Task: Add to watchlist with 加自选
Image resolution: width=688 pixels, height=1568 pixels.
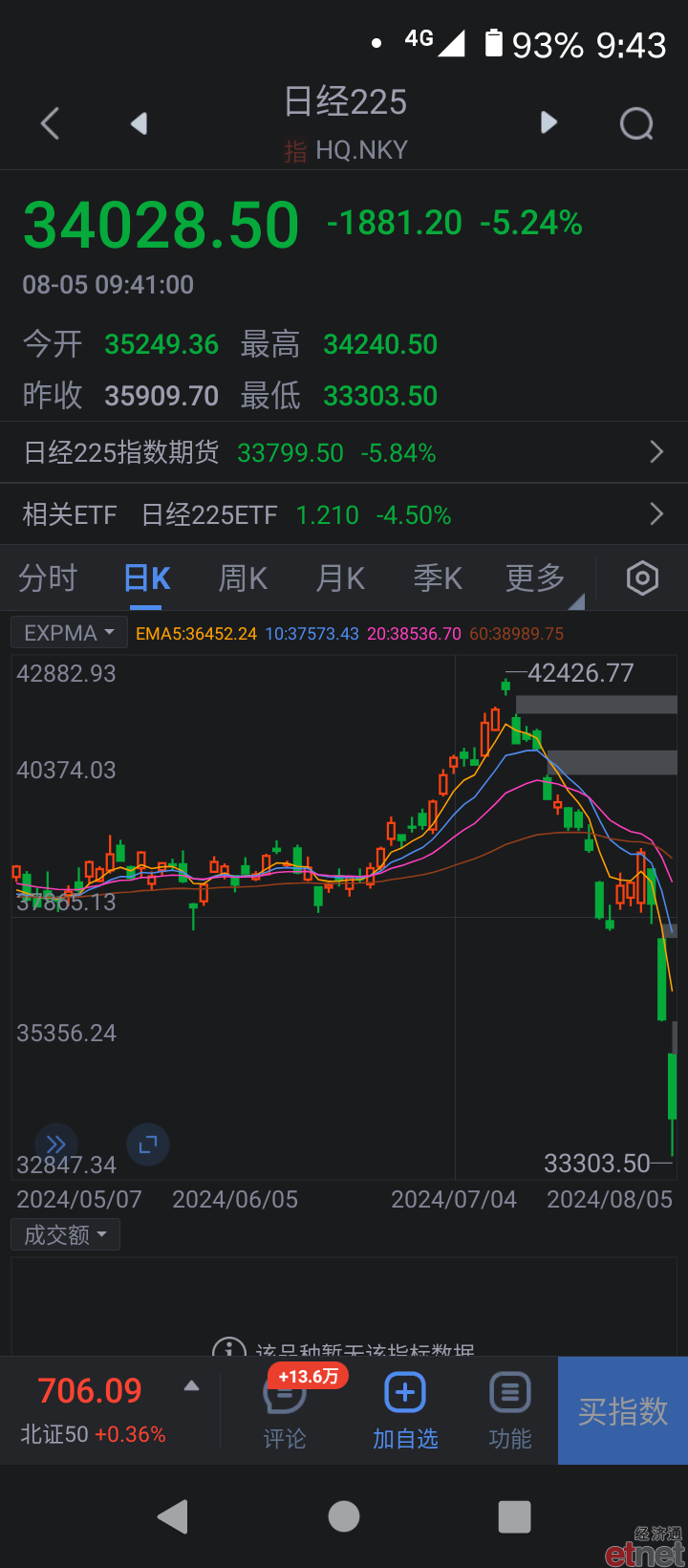Action: click(405, 1411)
